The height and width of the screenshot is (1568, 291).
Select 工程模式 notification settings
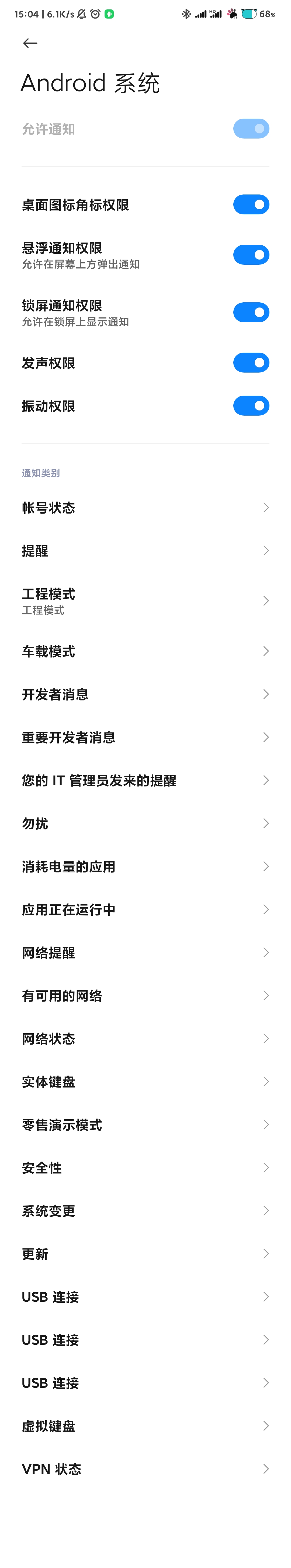[x=145, y=601]
